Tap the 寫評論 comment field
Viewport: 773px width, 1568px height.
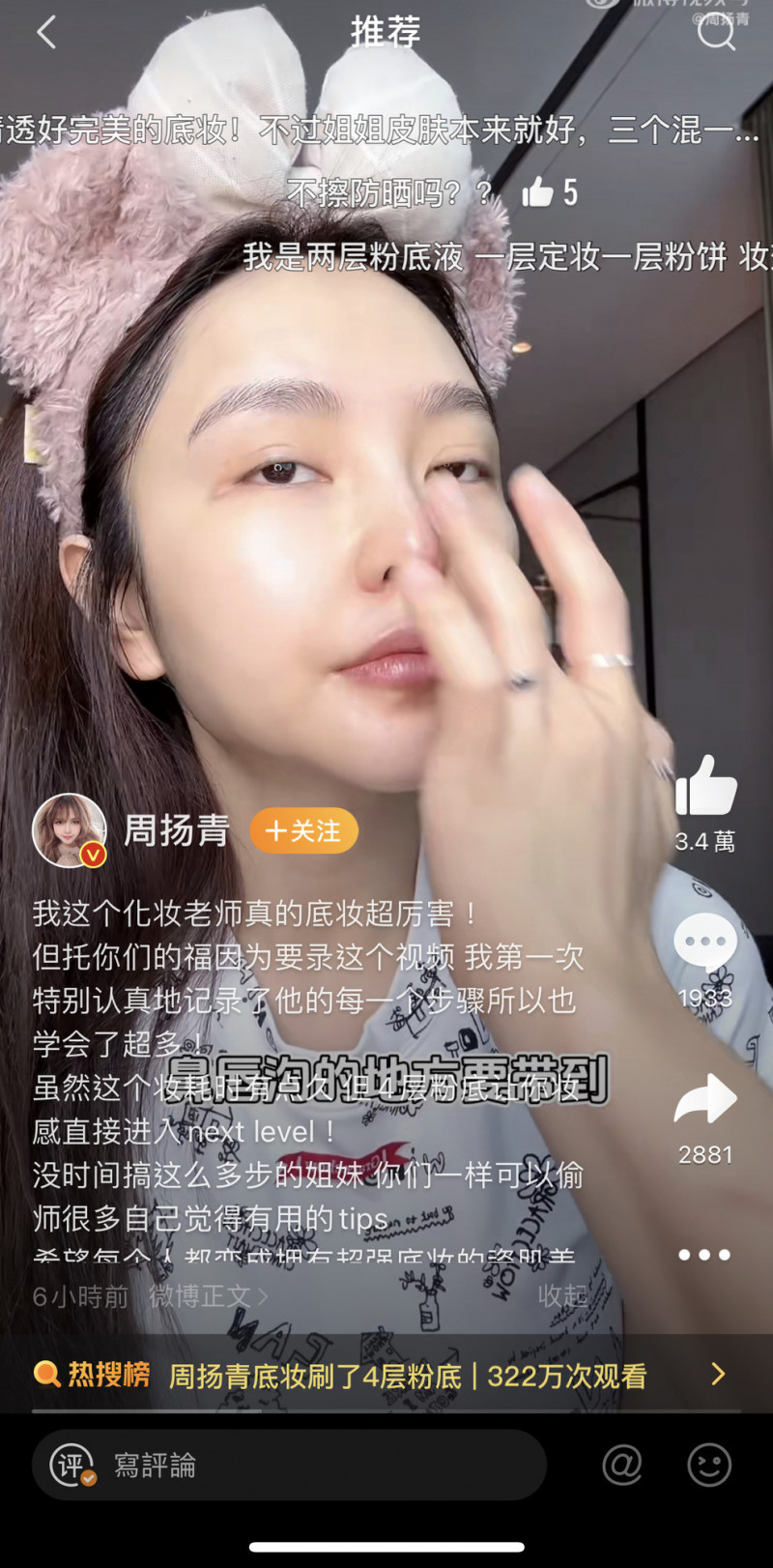click(289, 1466)
